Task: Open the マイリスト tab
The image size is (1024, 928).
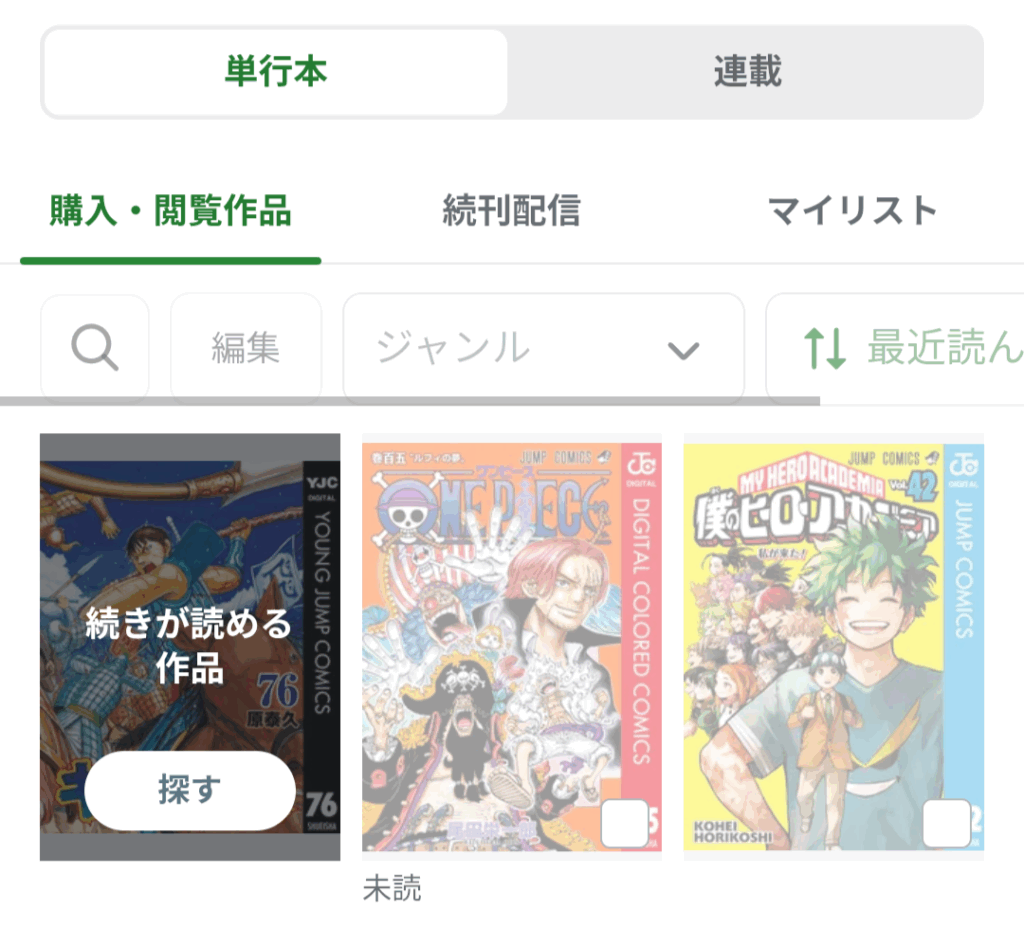Action: tap(852, 212)
